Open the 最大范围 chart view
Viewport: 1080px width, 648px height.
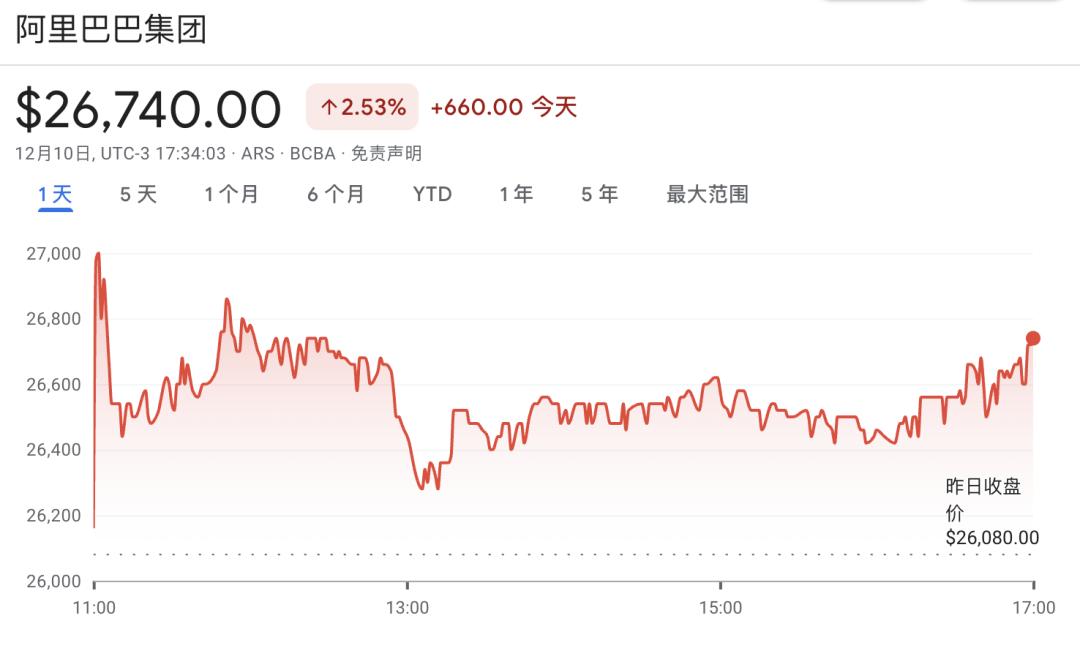(x=707, y=194)
